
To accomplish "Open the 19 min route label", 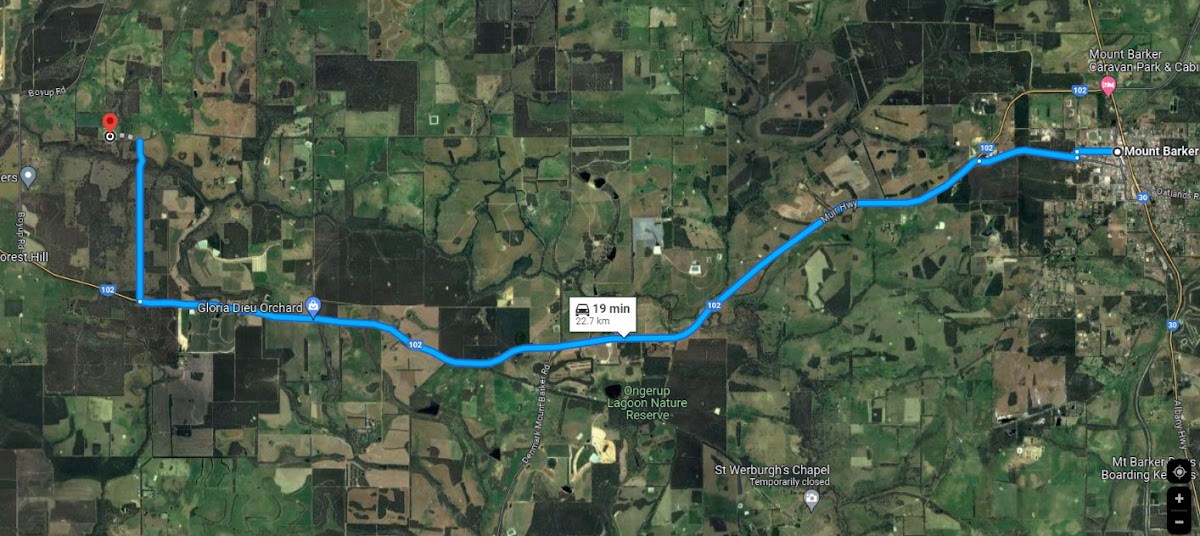I will click(x=598, y=314).
